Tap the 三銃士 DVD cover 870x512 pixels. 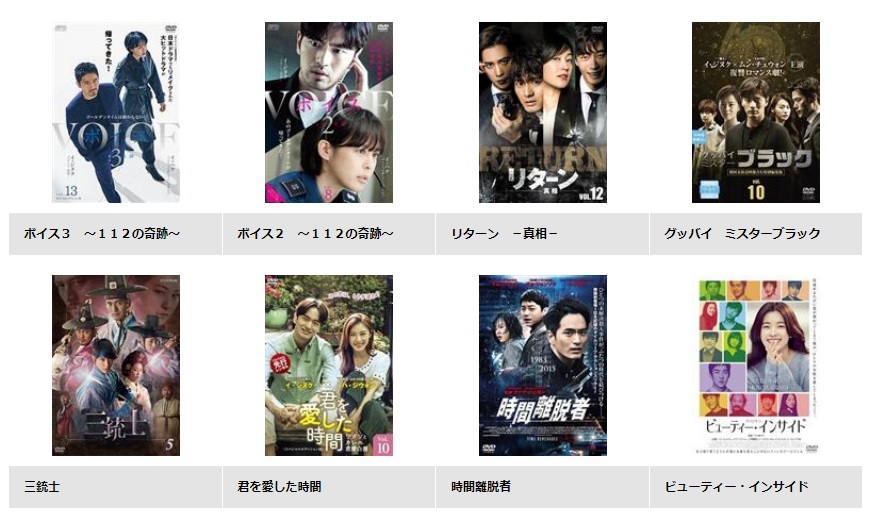click(x=115, y=366)
